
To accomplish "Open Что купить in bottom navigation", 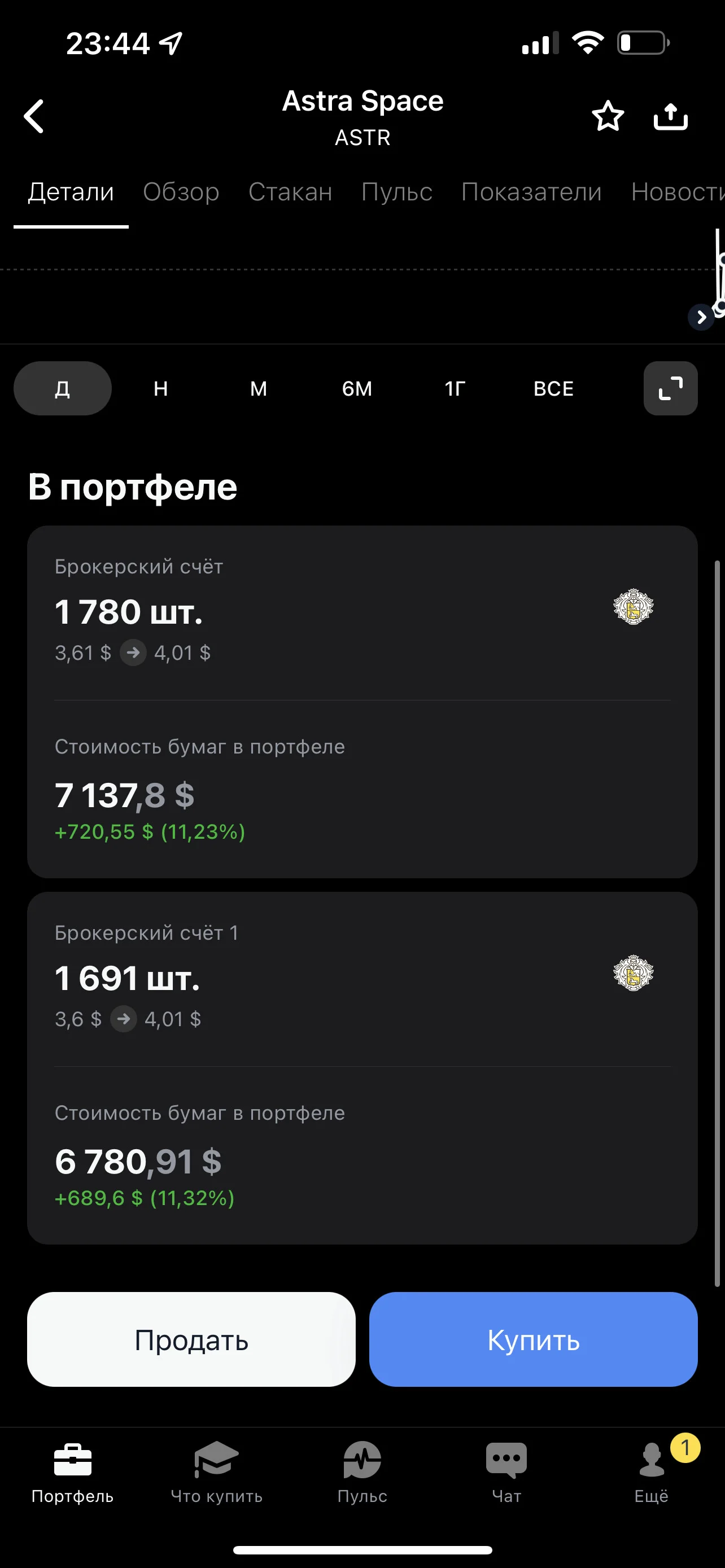I will 217,1473.
